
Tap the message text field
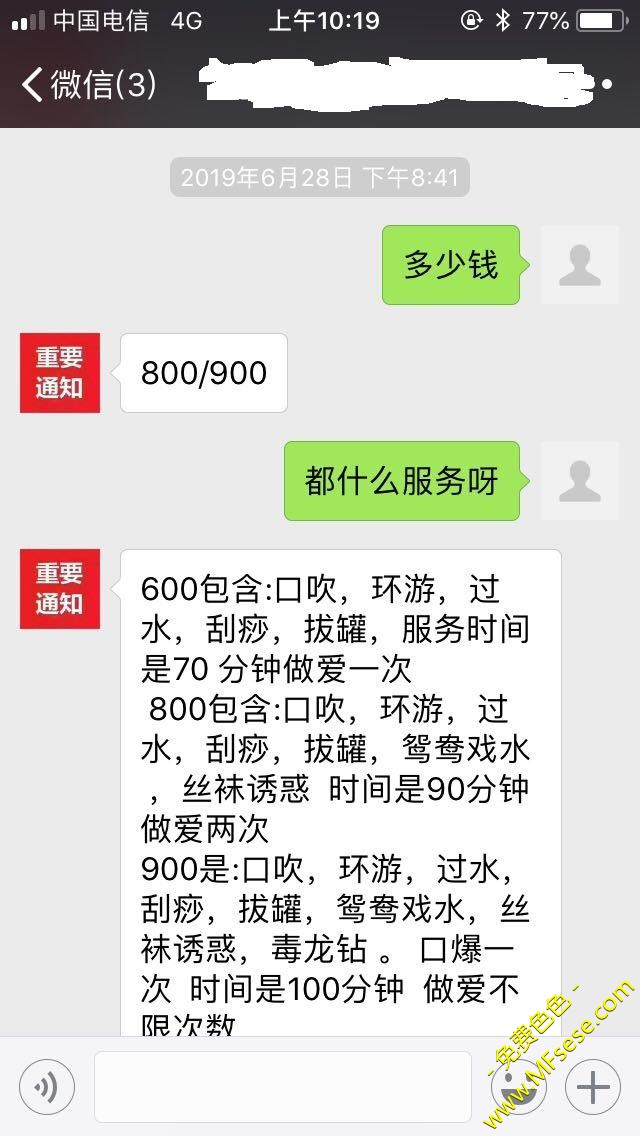click(283, 1087)
